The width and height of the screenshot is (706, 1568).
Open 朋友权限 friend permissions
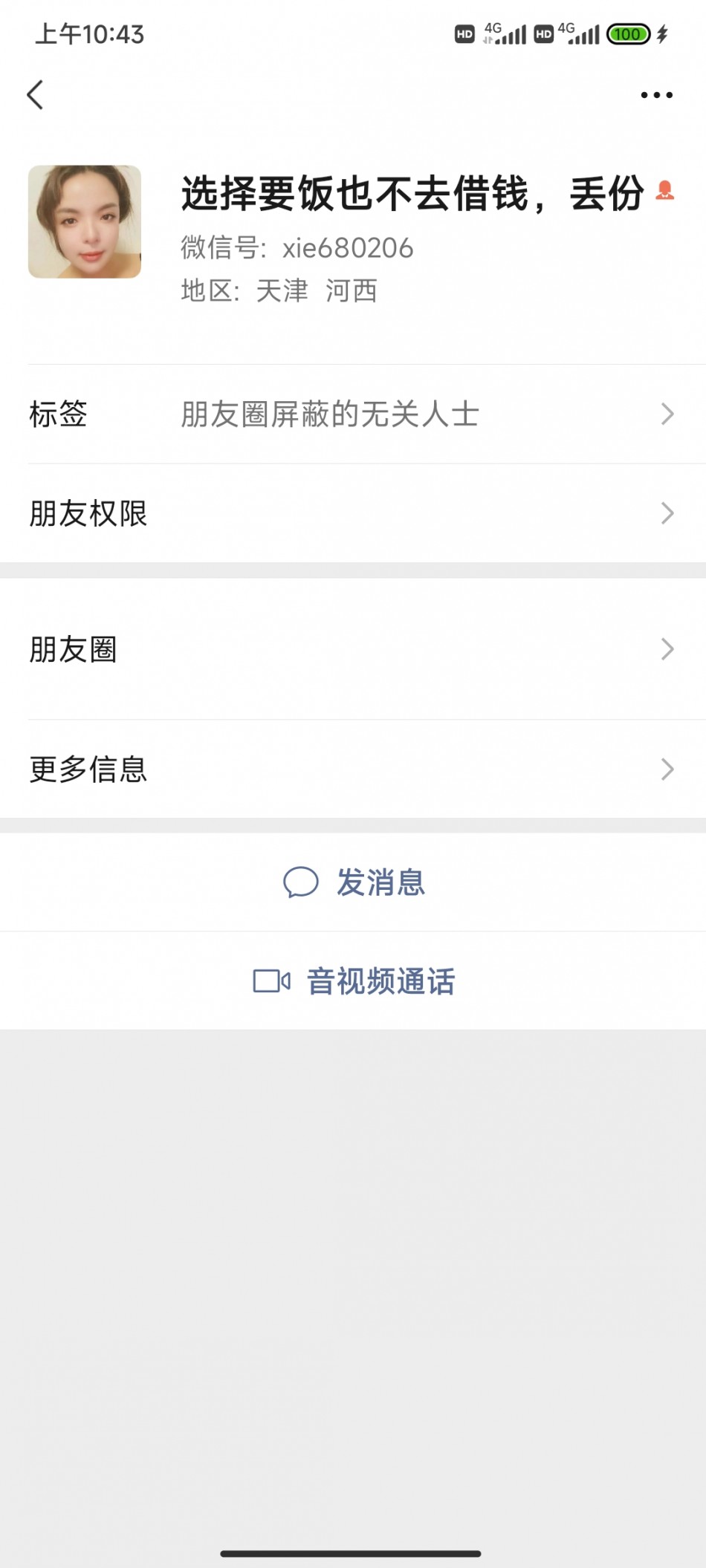coord(353,513)
